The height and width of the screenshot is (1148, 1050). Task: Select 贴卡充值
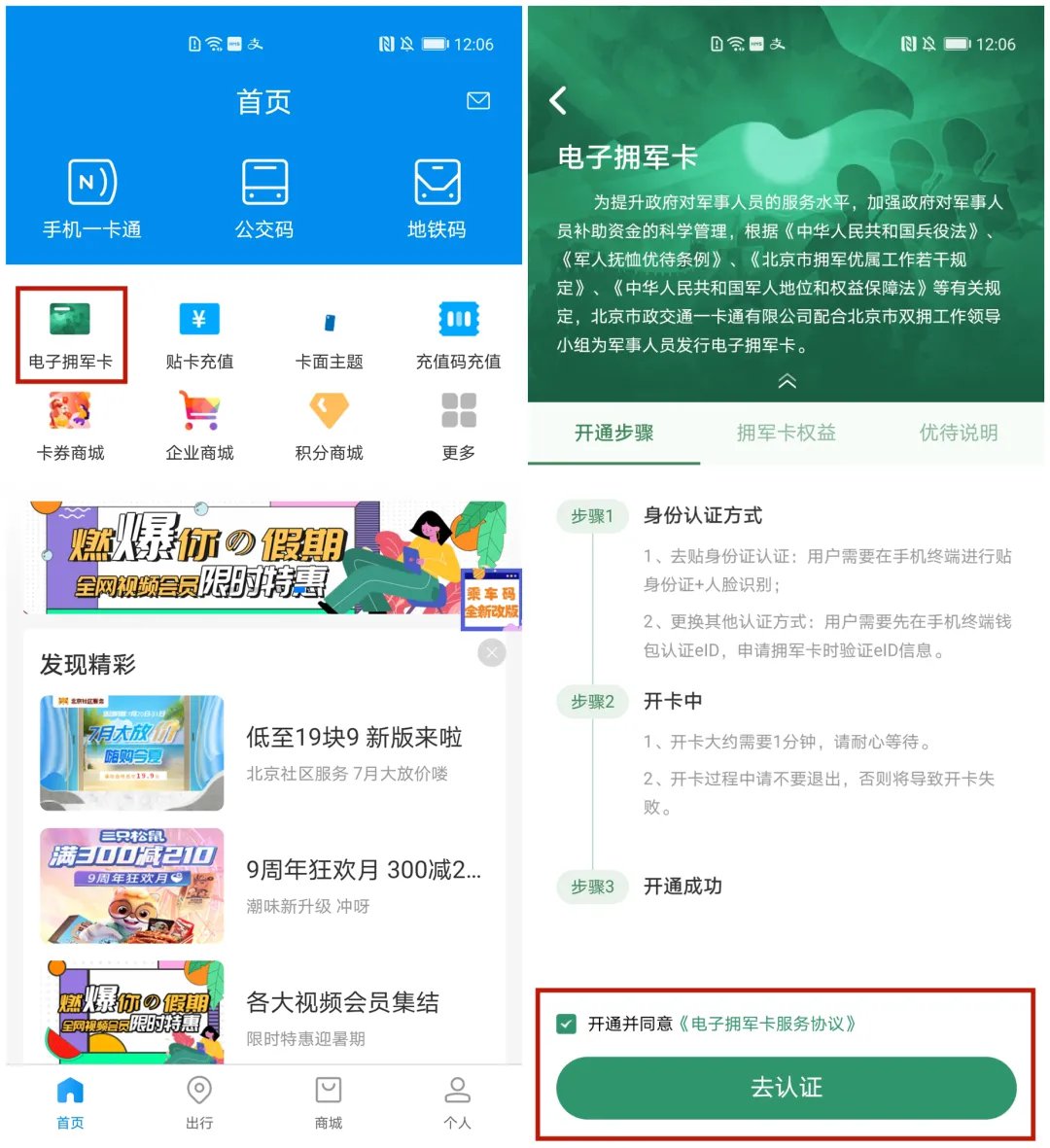tap(199, 334)
